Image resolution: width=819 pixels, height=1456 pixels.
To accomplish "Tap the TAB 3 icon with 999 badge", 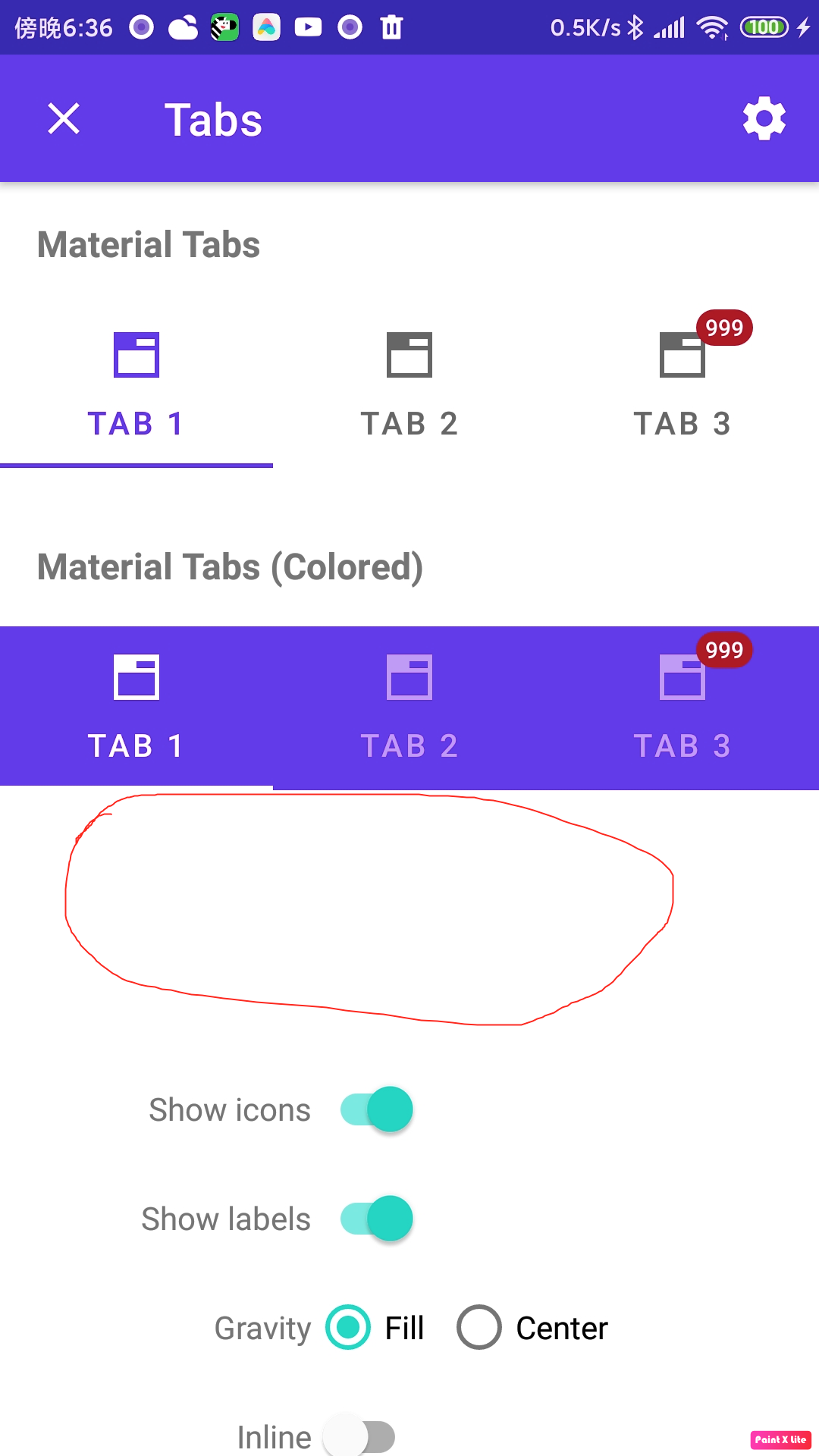I will (x=682, y=354).
